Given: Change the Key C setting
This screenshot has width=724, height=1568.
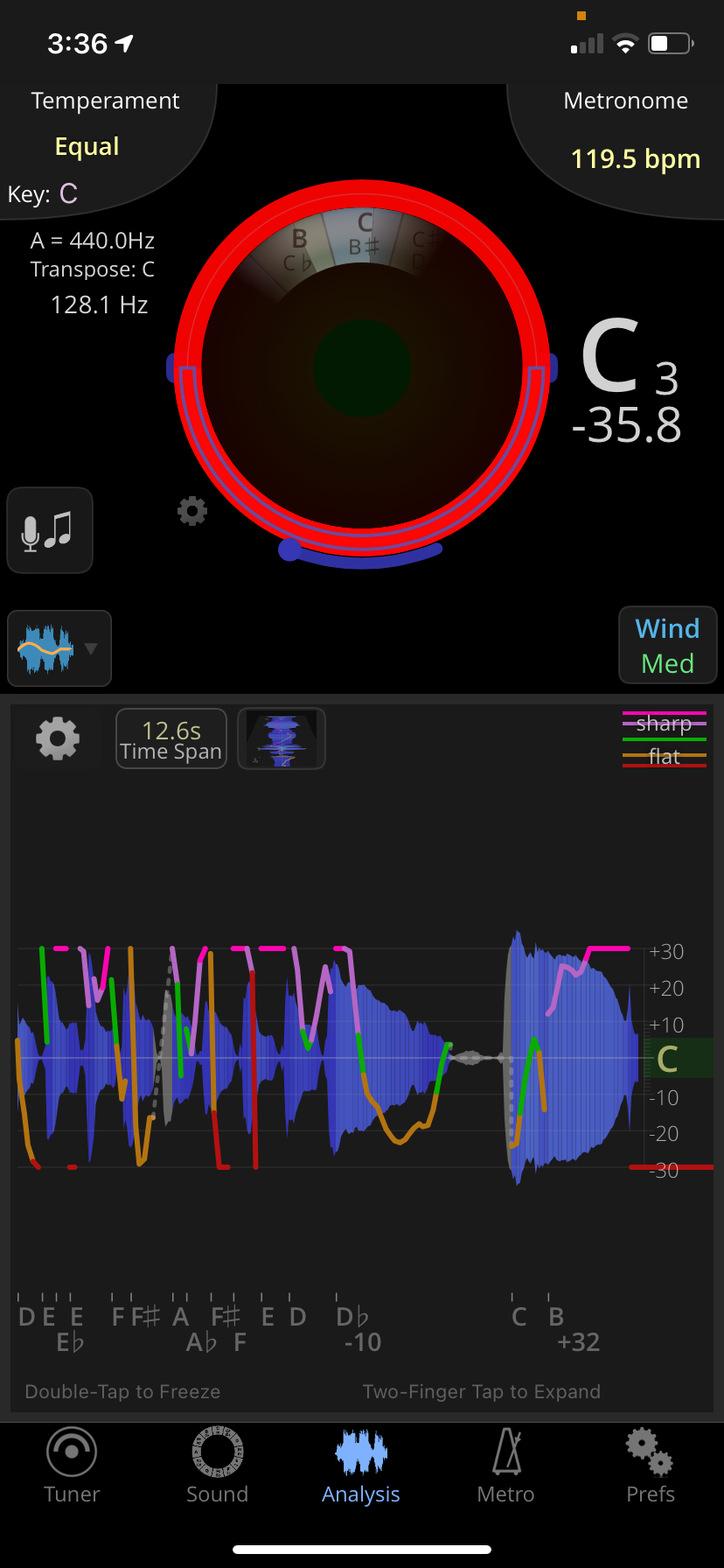Looking at the screenshot, I should pyautogui.click(x=43, y=193).
